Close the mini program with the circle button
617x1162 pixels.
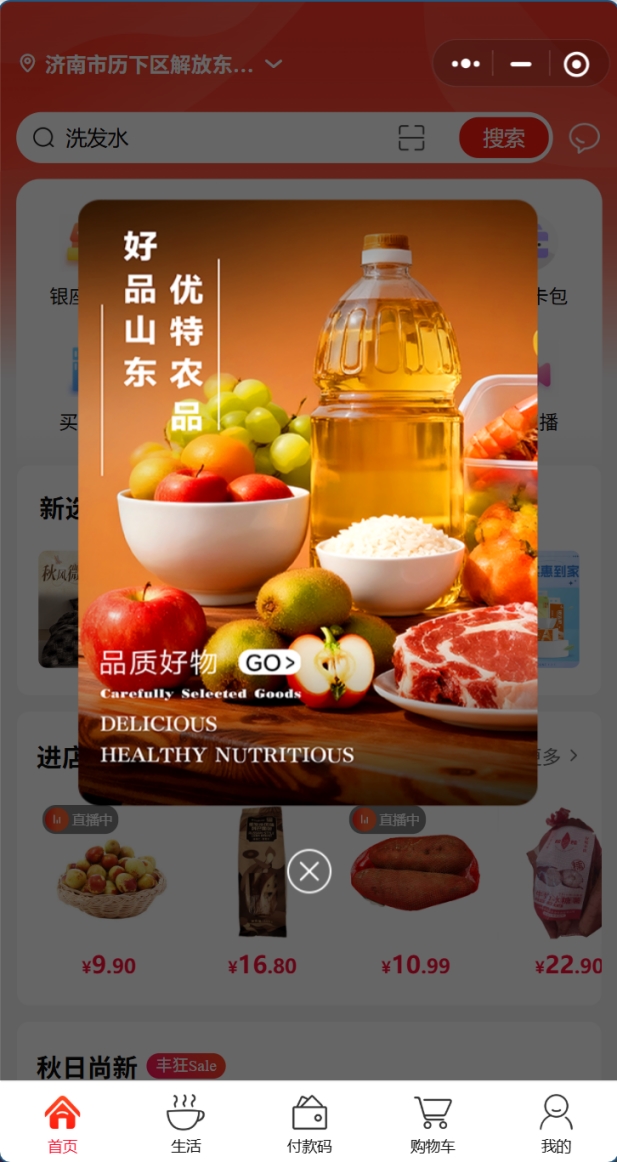click(576, 64)
